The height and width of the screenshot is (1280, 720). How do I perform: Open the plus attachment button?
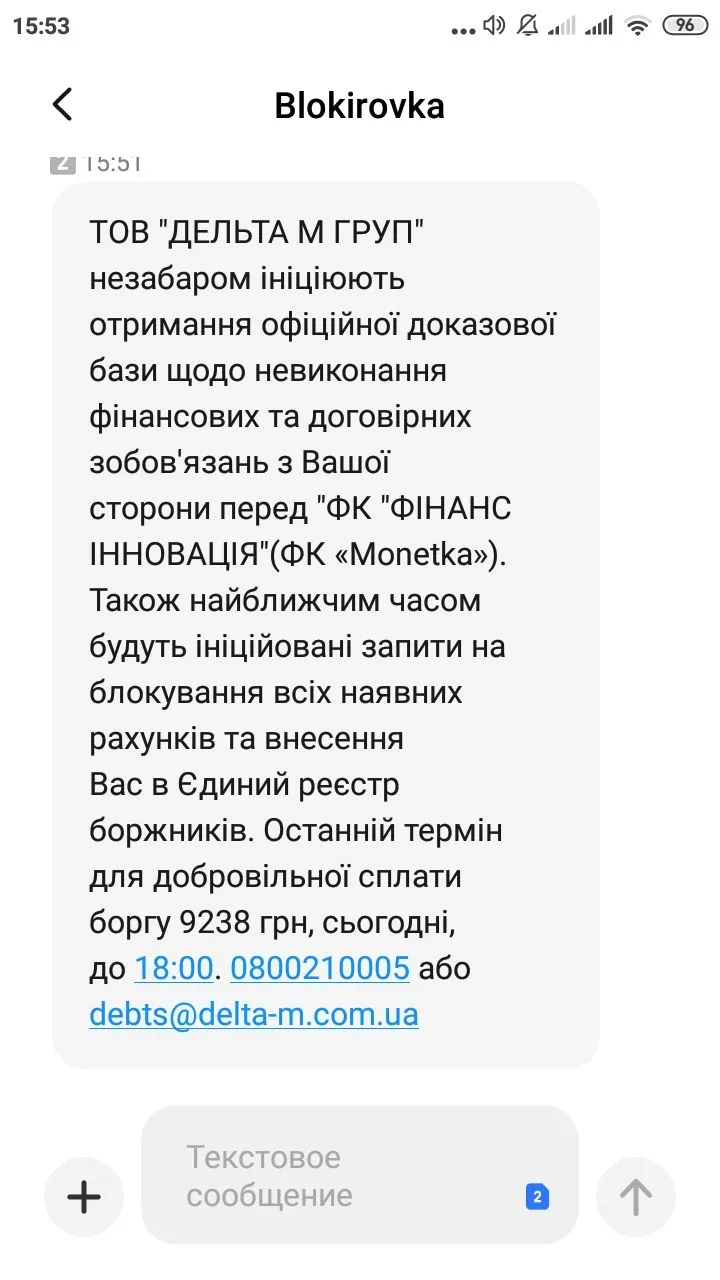tap(84, 1196)
